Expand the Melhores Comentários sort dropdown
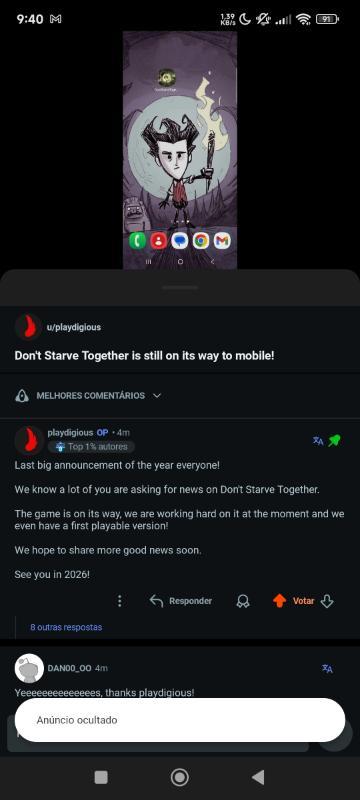The image size is (360, 800). (88, 395)
